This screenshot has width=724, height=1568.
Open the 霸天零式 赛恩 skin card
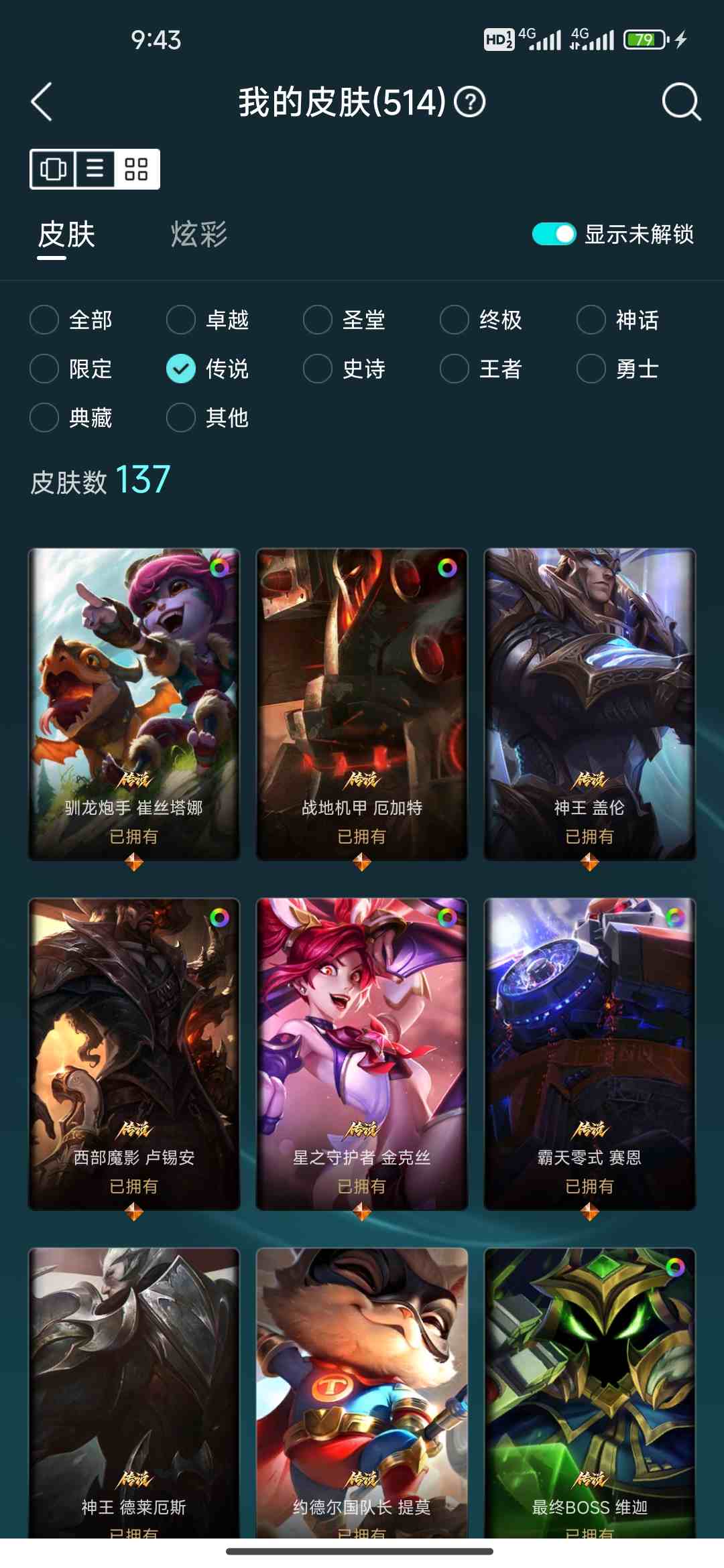[590, 1053]
